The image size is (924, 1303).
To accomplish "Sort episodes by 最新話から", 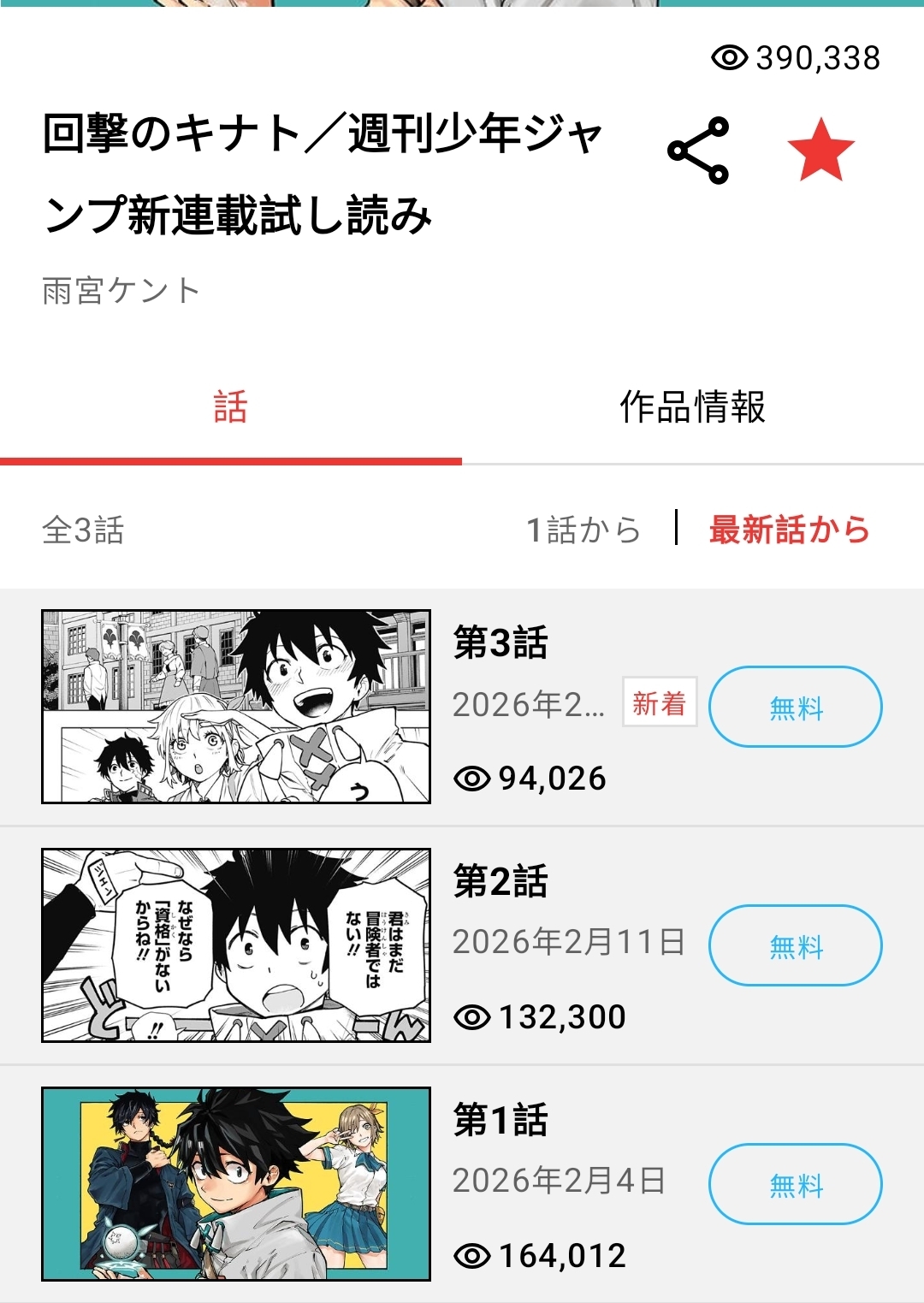I will click(x=789, y=530).
